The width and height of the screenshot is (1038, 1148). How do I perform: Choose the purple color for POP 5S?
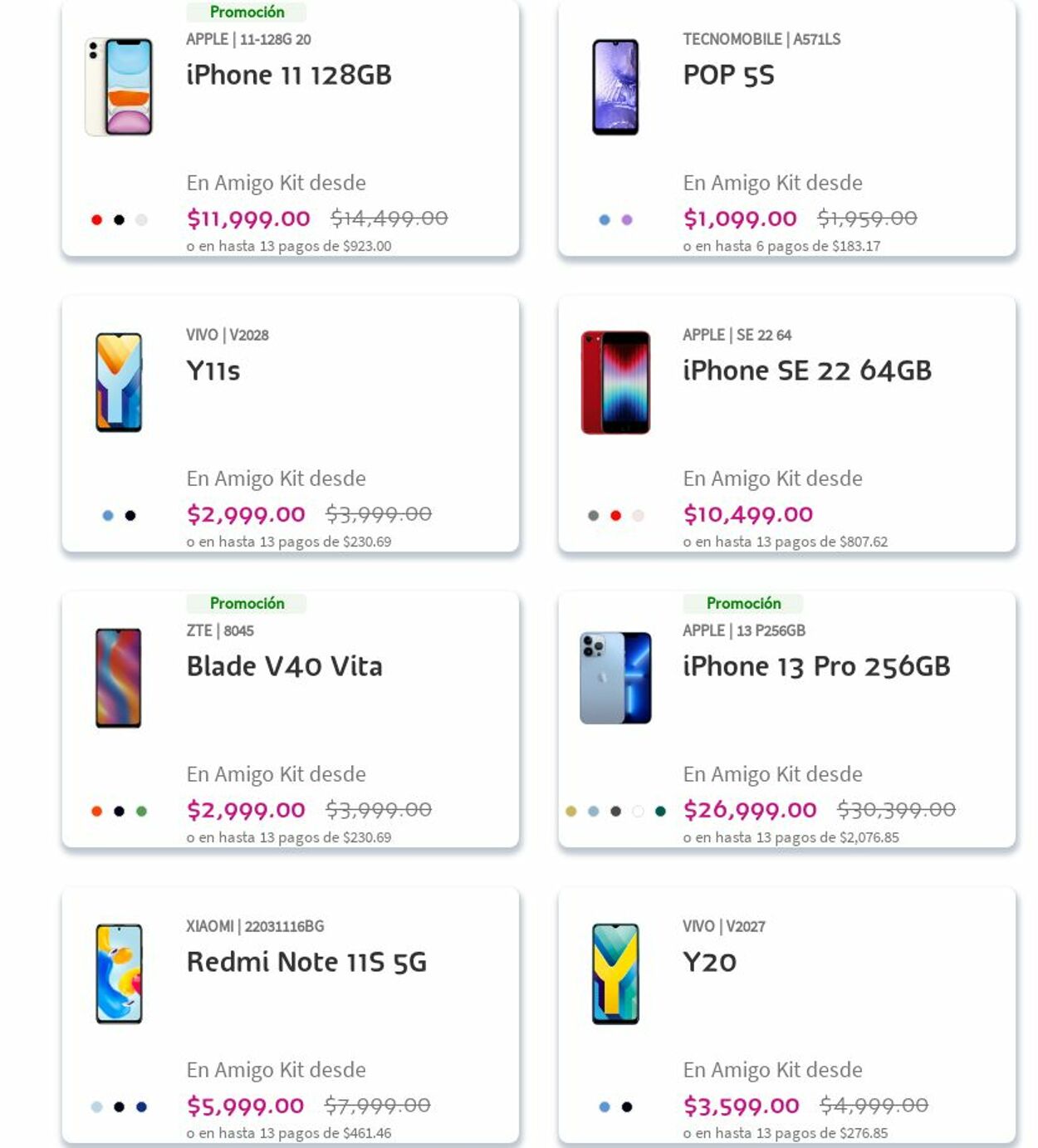pyautogui.click(x=627, y=220)
